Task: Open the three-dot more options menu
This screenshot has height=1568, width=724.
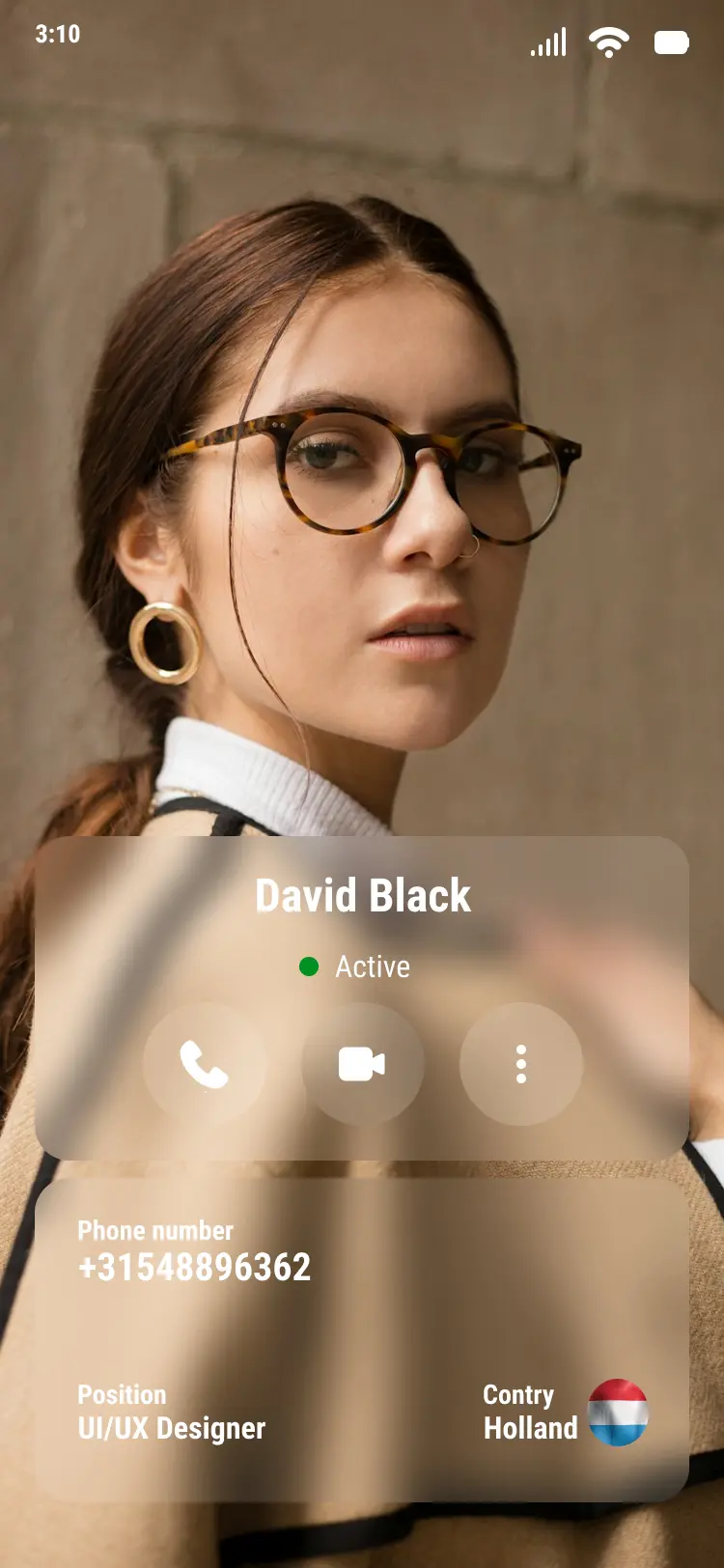Action: click(x=520, y=1064)
